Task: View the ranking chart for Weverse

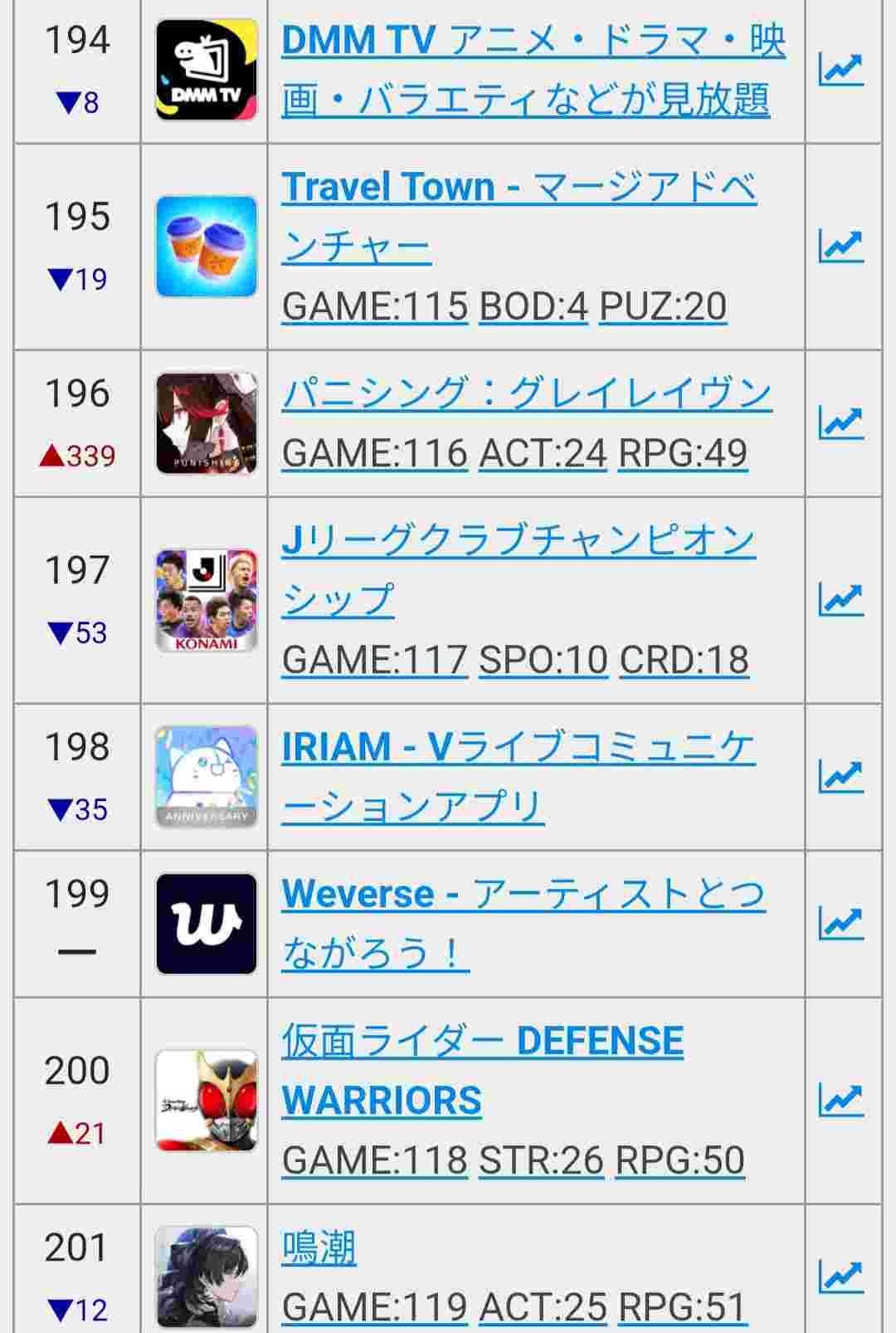Action: (x=841, y=924)
